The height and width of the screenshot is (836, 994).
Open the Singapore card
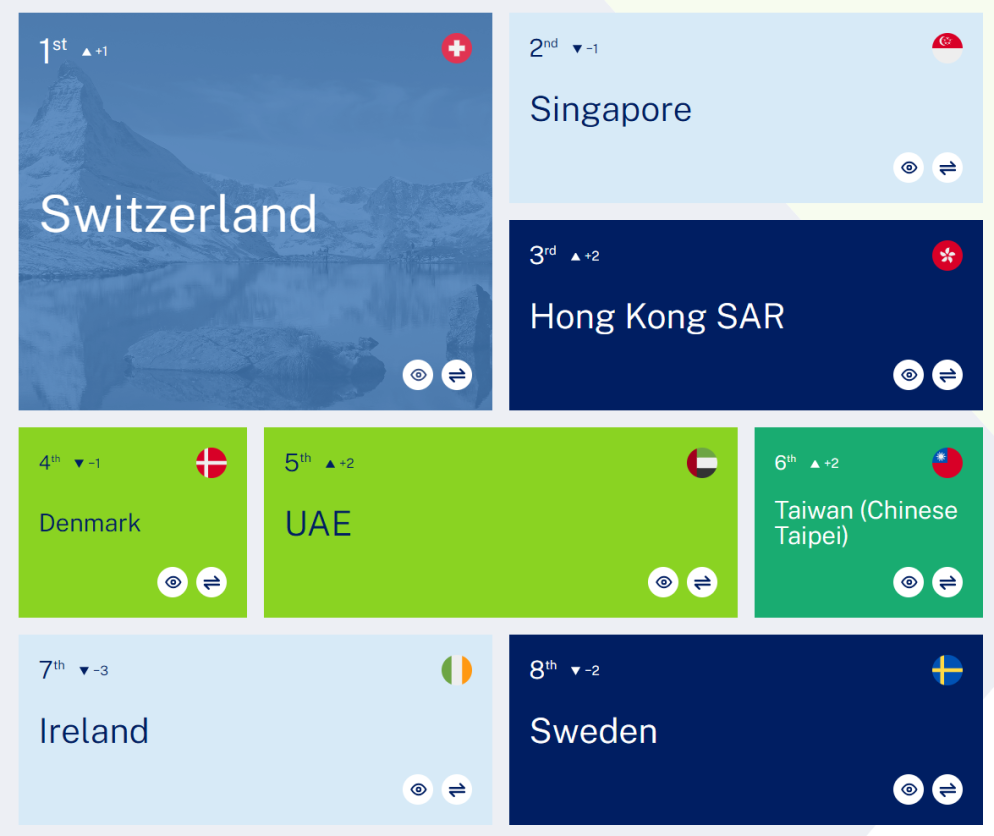coord(610,109)
